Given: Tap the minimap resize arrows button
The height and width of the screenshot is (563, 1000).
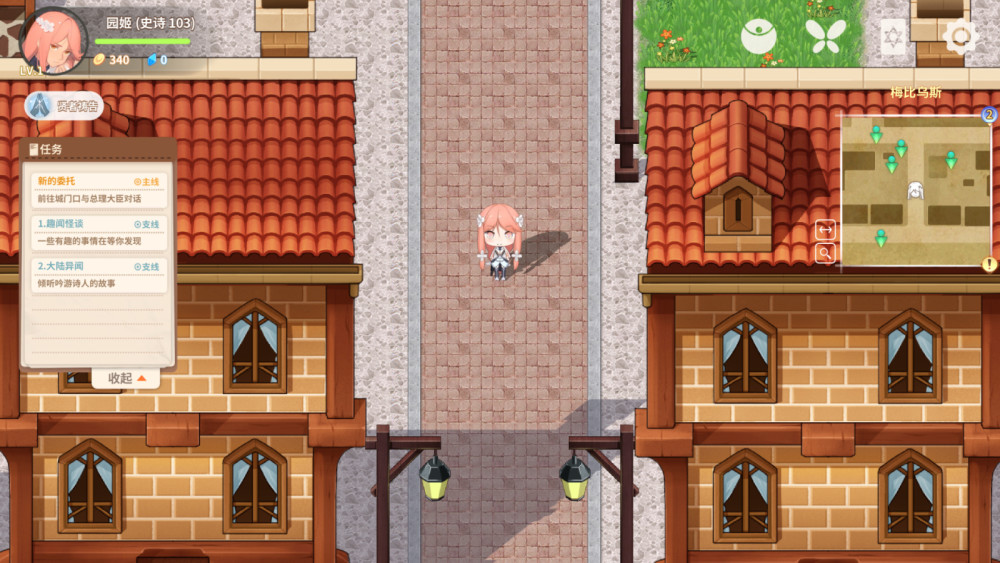Looking at the screenshot, I should [x=825, y=229].
